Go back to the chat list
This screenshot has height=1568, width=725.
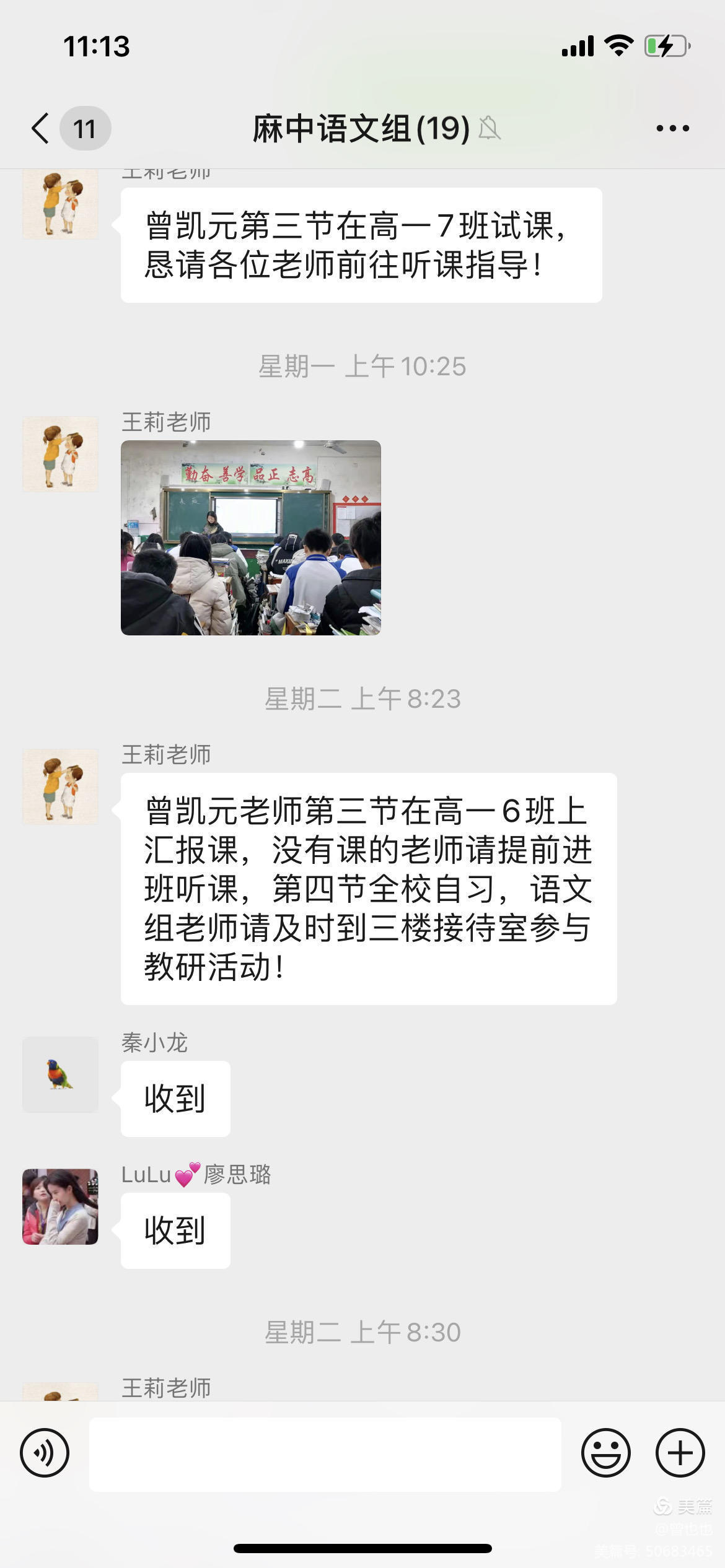(41, 129)
